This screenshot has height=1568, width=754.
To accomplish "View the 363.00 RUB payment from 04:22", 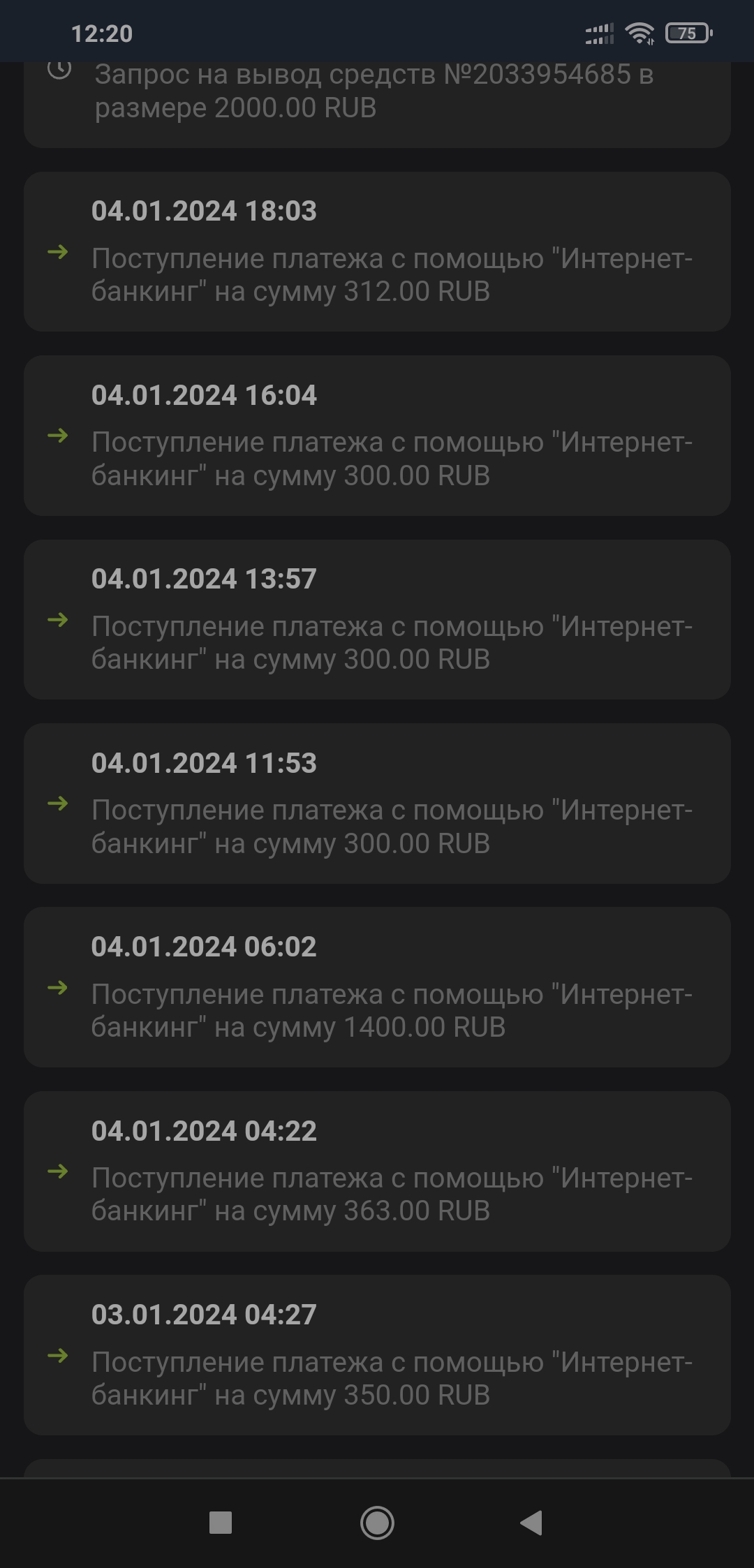I will [x=377, y=1171].
